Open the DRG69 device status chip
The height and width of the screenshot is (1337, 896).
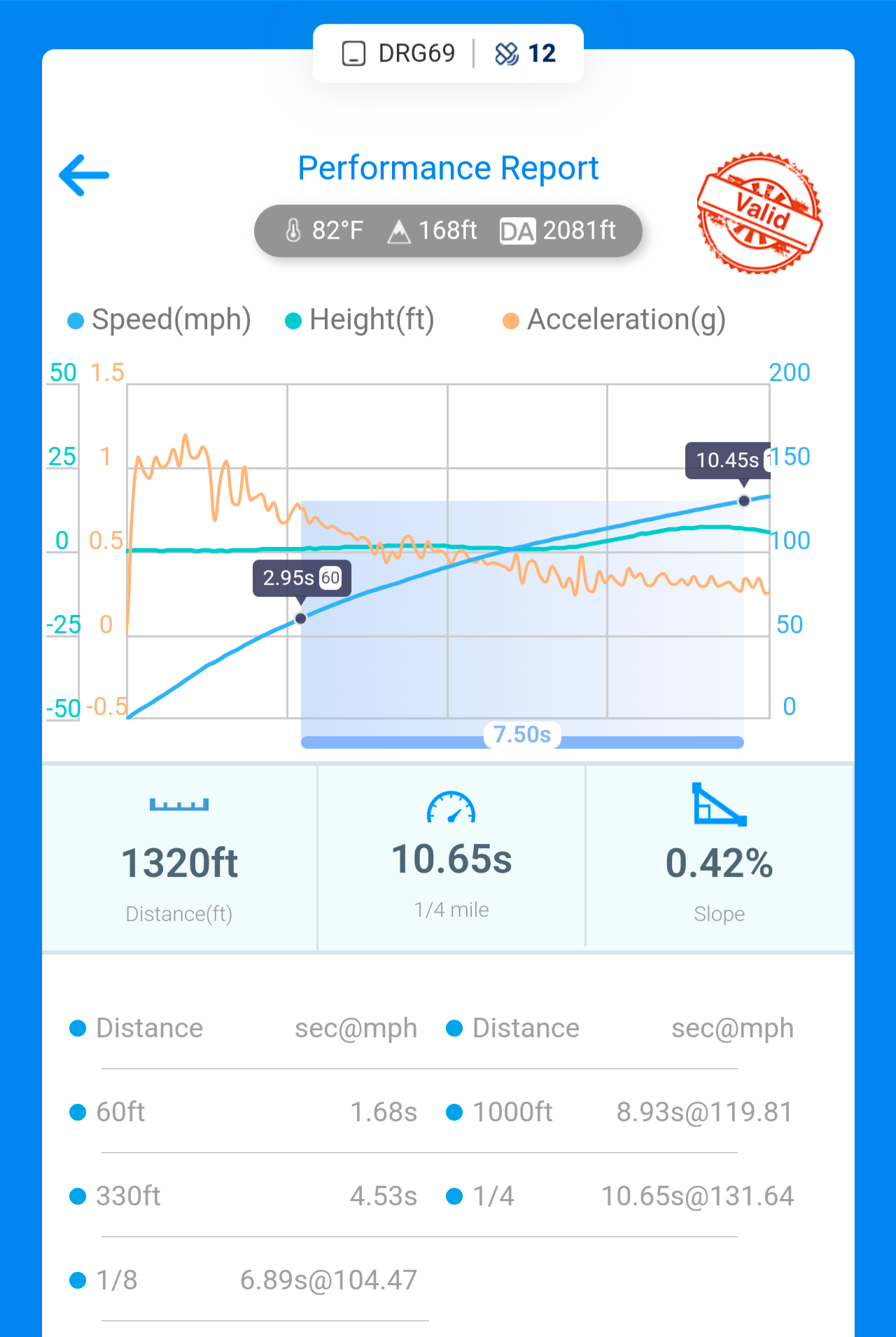[399, 54]
